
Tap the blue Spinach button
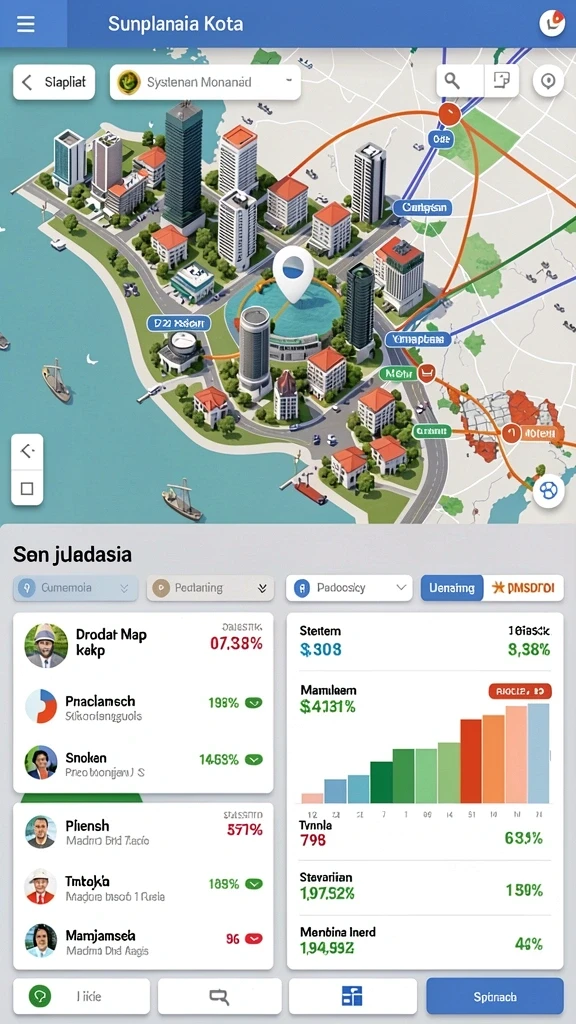point(495,997)
